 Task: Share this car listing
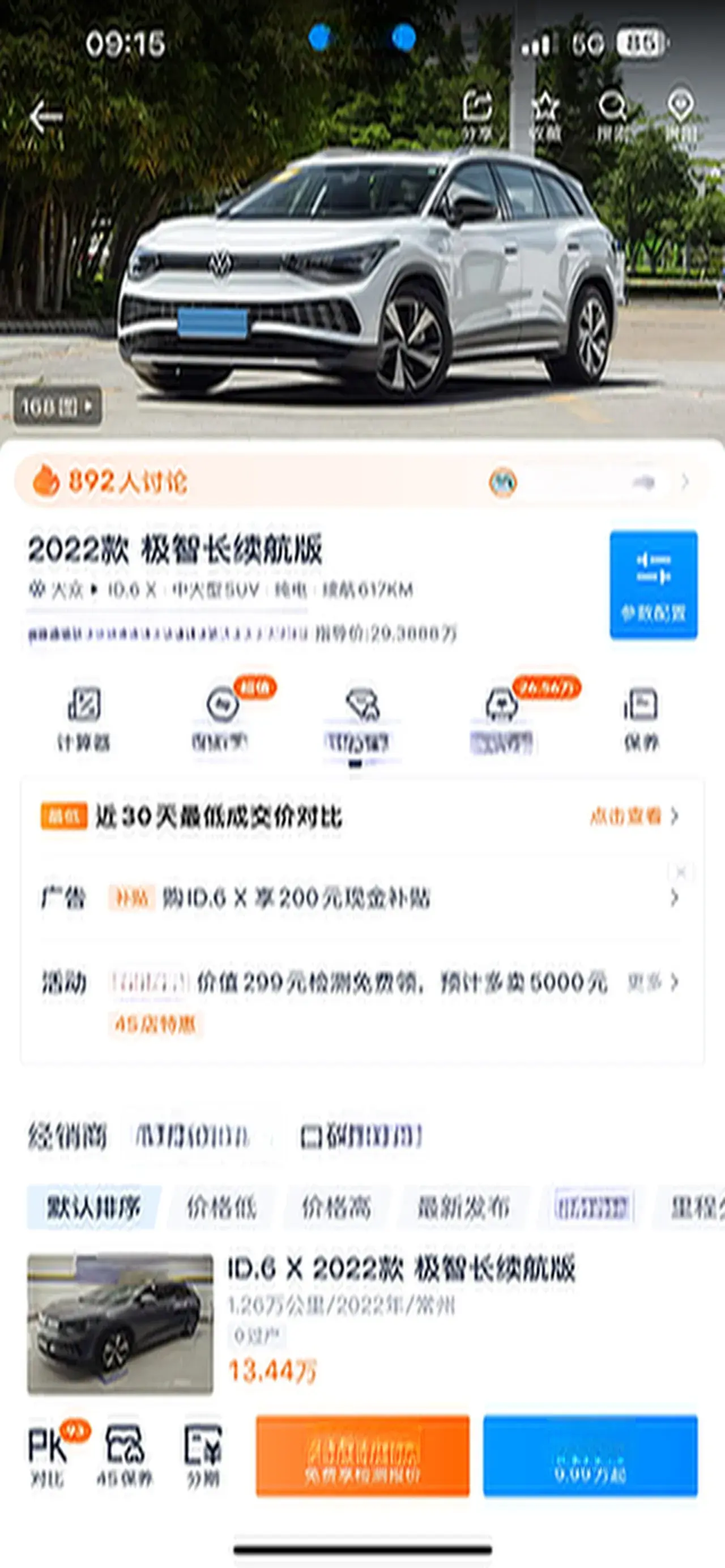477,116
